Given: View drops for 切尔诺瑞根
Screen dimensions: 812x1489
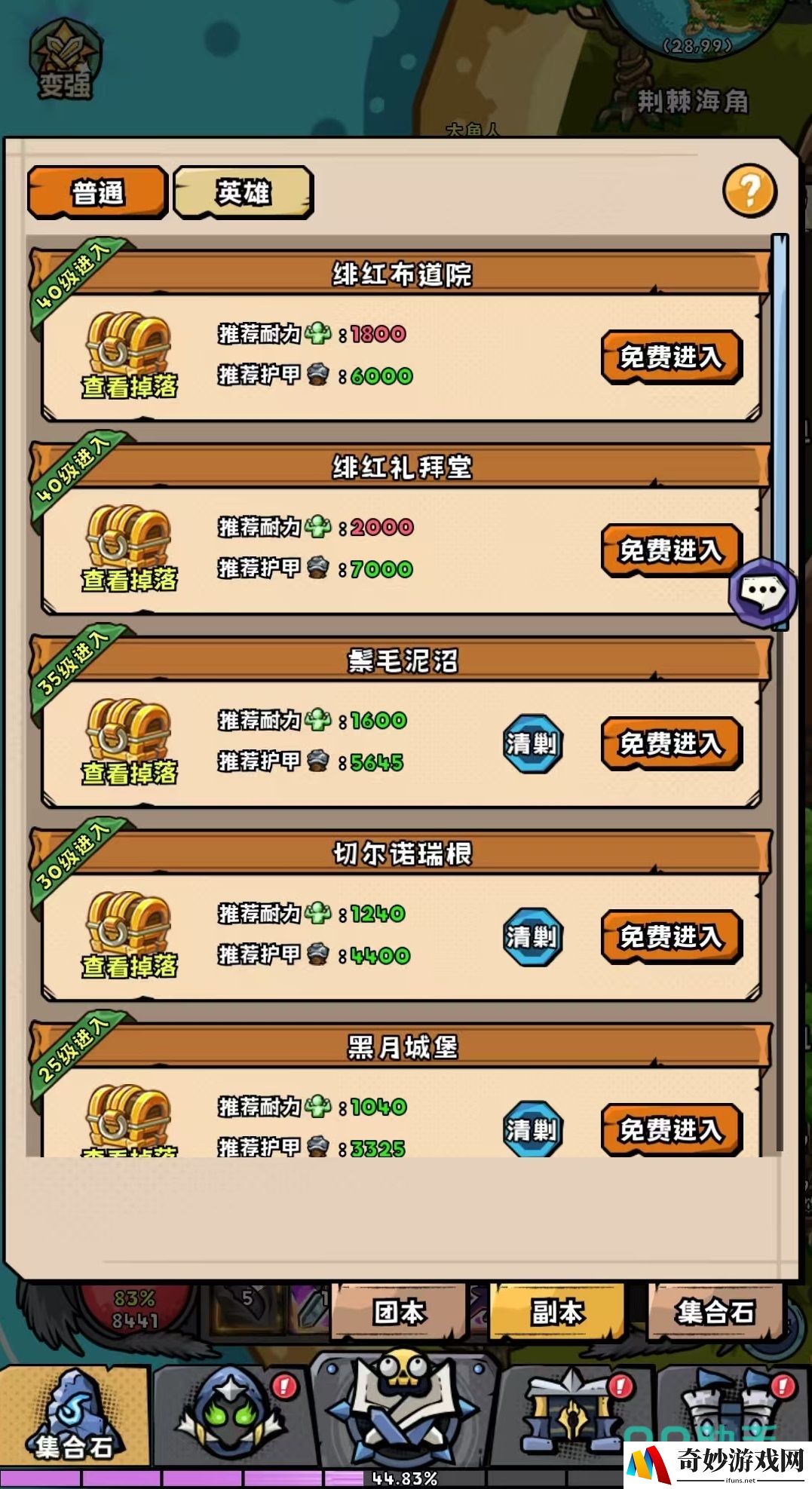Looking at the screenshot, I should (x=129, y=935).
